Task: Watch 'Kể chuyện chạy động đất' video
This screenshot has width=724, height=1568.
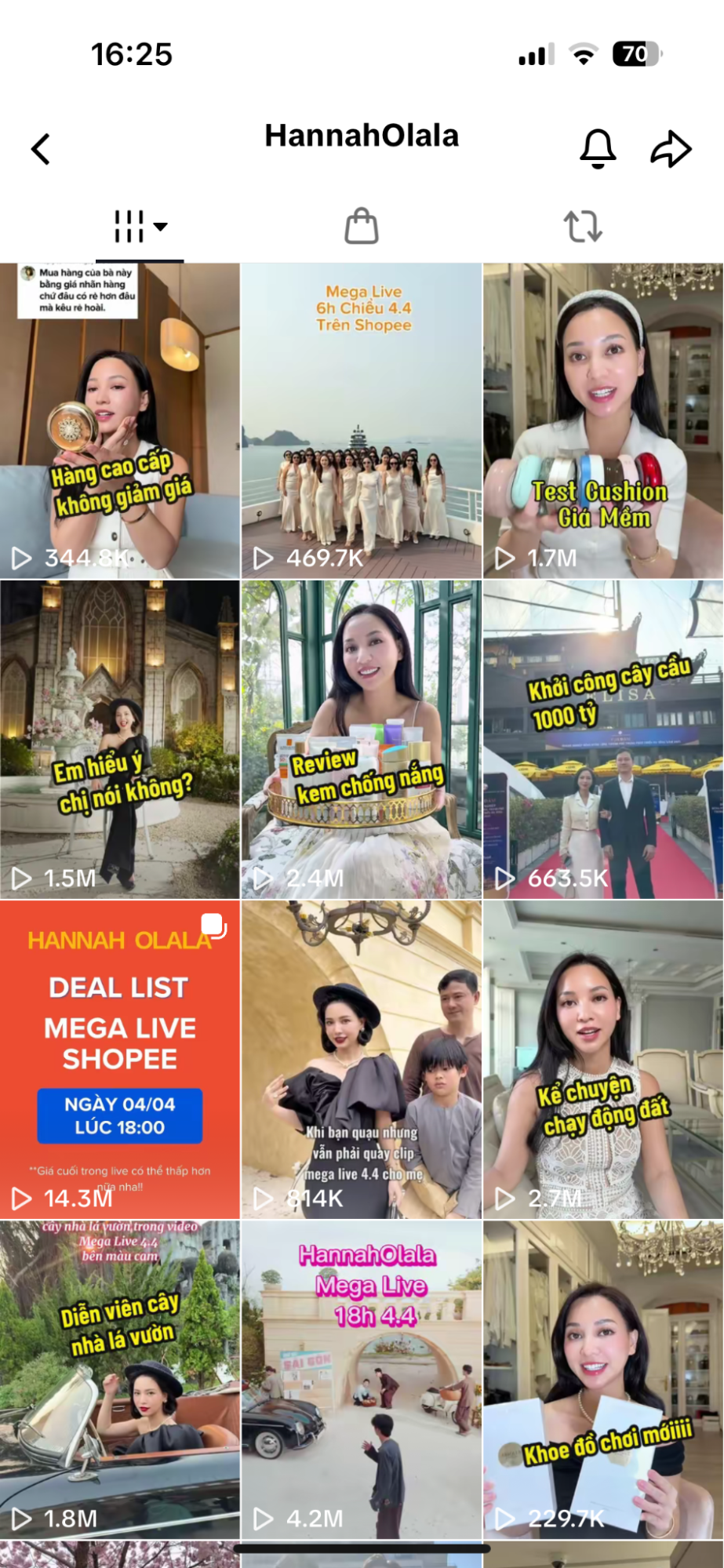Action: [603, 1059]
